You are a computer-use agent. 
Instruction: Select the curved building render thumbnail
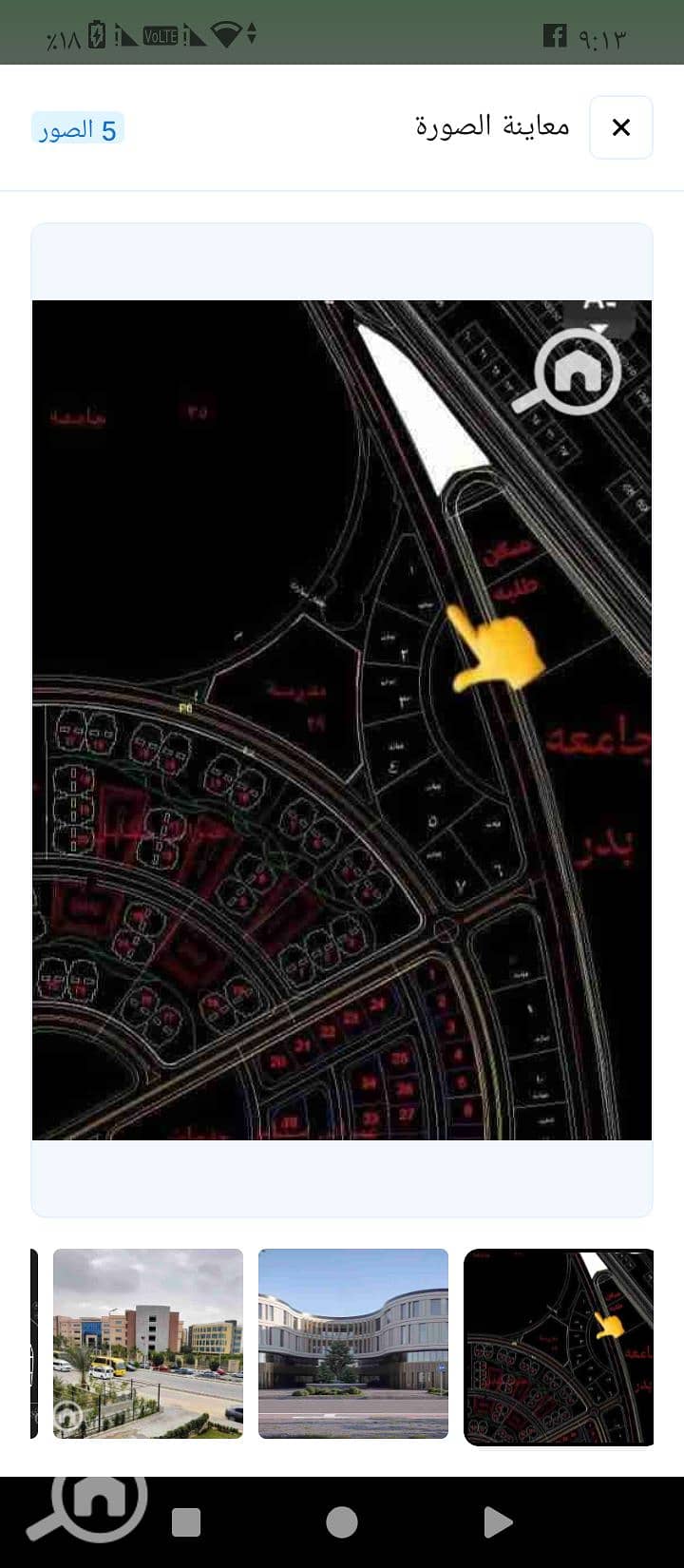click(x=353, y=1343)
